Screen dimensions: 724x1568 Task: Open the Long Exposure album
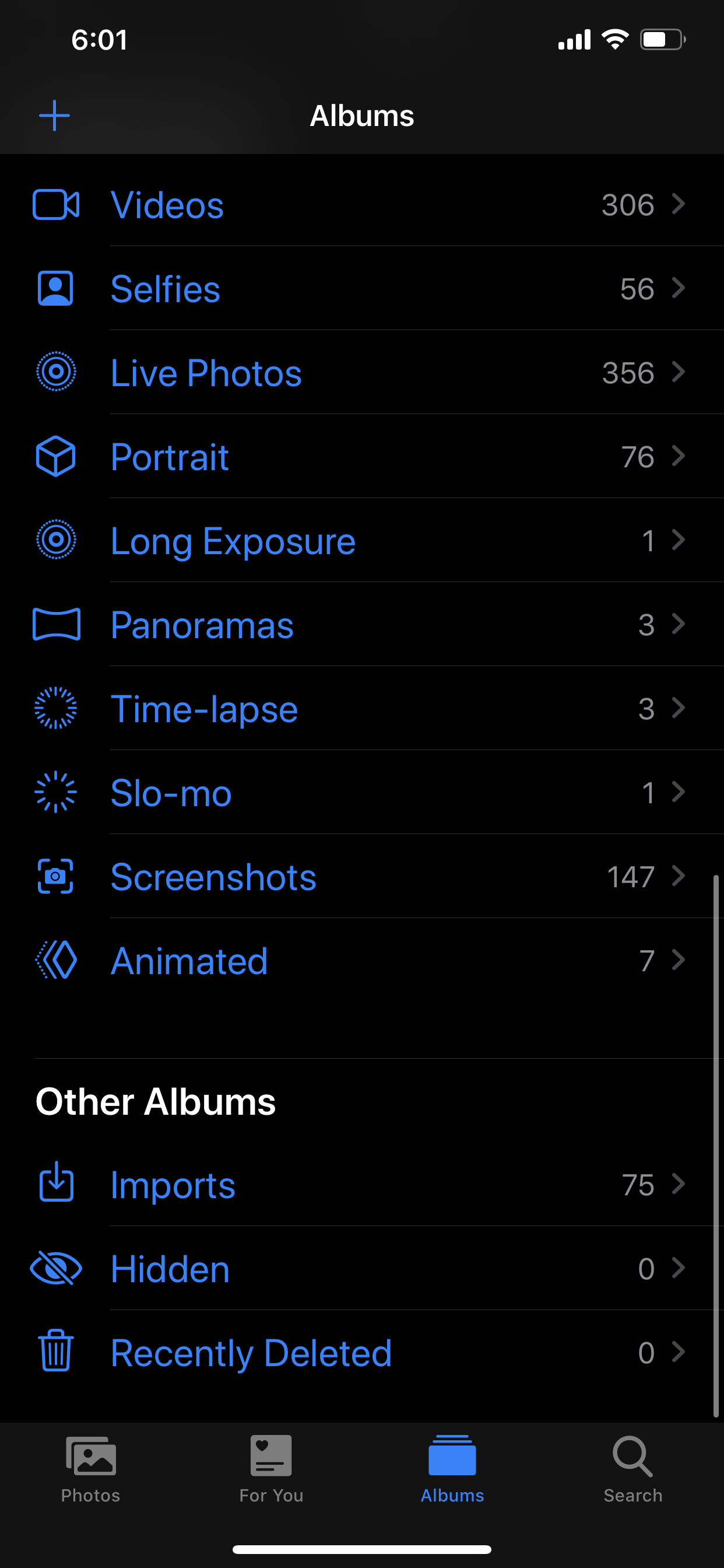362,541
